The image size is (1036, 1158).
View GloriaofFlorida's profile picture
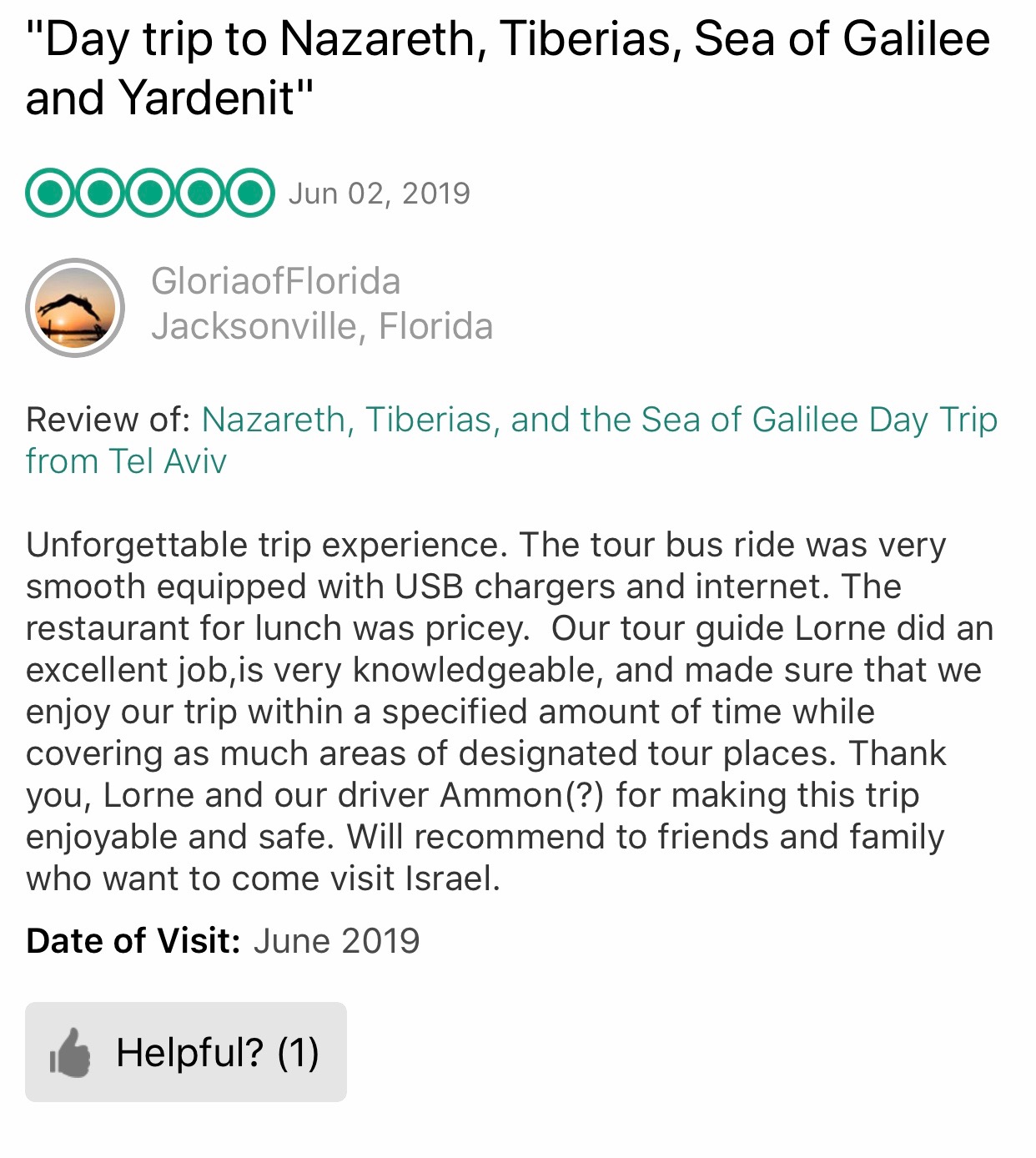point(75,308)
